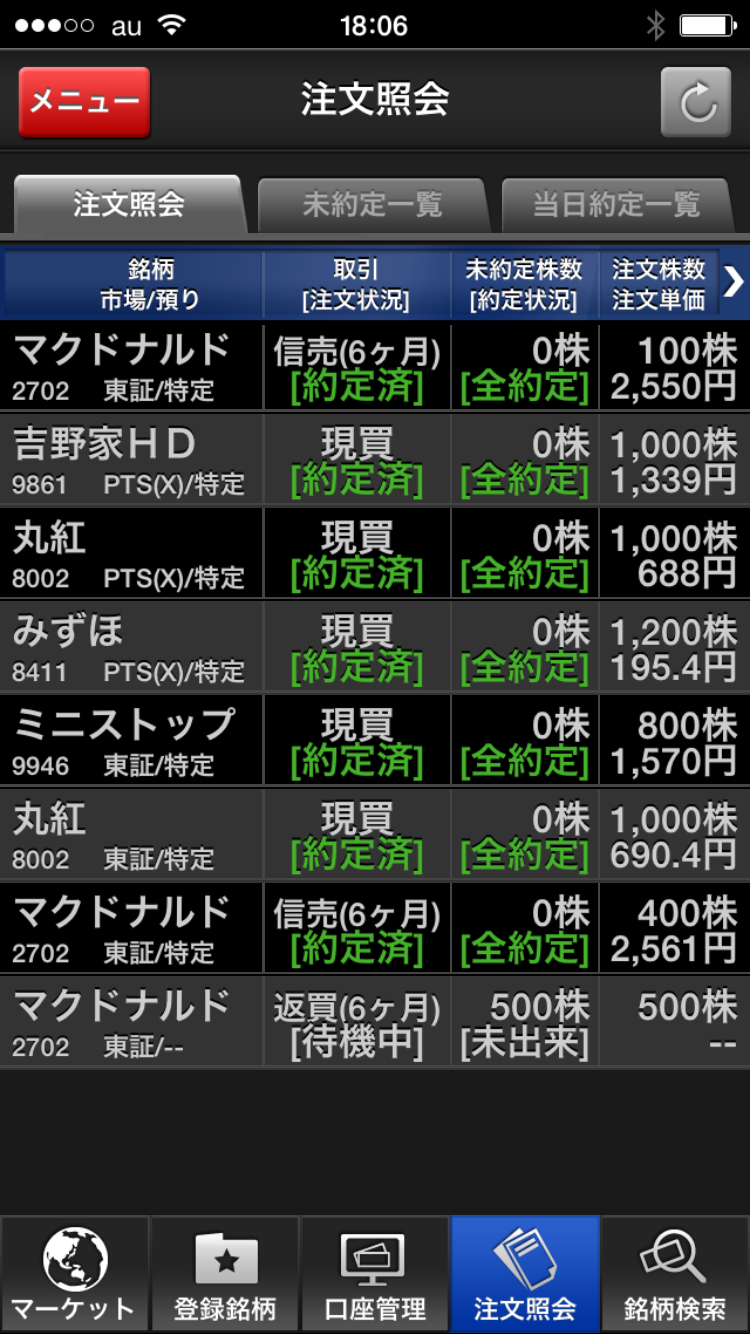Image resolution: width=750 pixels, height=1334 pixels.
Task: Open the みずほ order row
Action: click(375, 648)
